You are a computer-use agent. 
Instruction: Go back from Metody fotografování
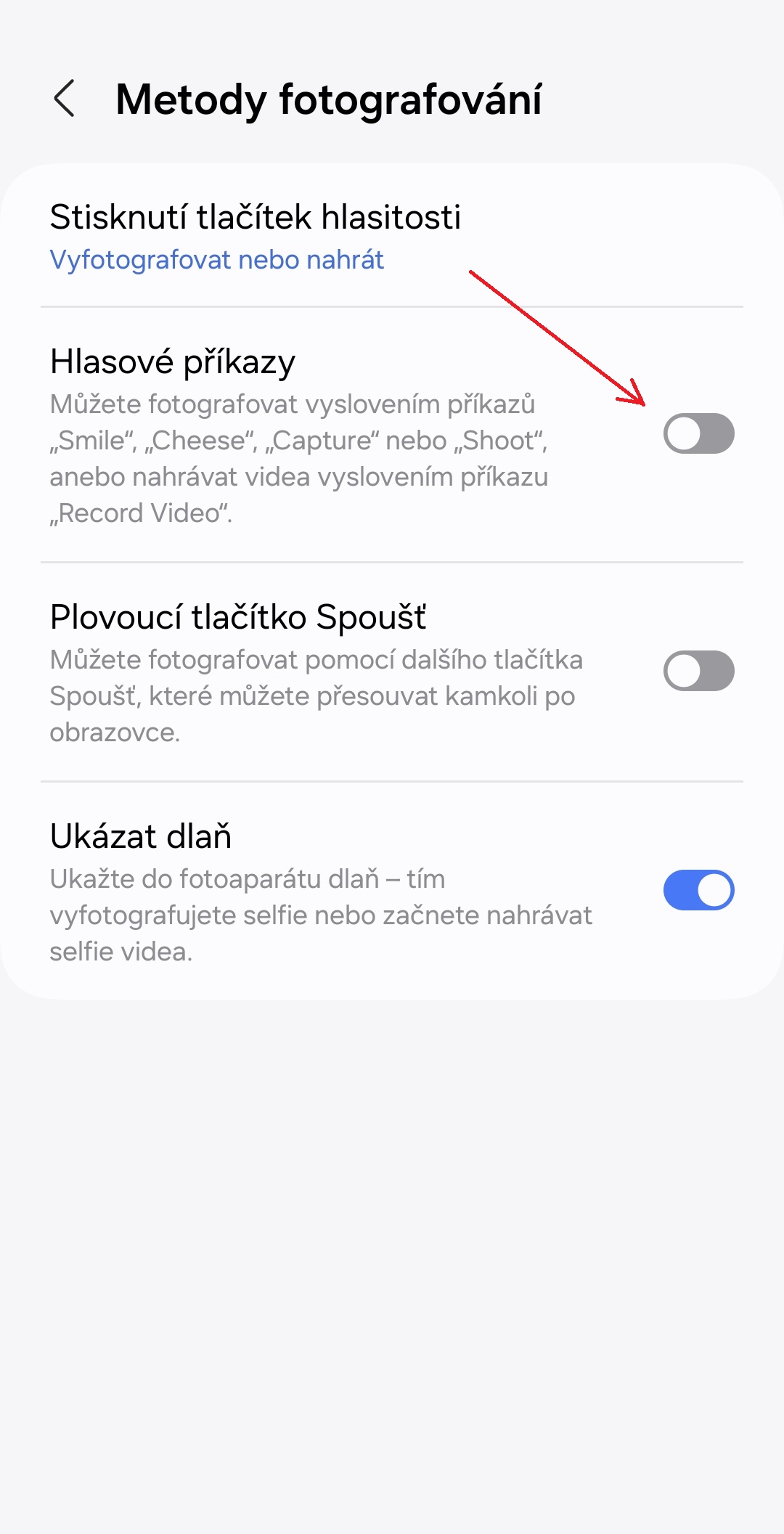(x=65, y=99)
